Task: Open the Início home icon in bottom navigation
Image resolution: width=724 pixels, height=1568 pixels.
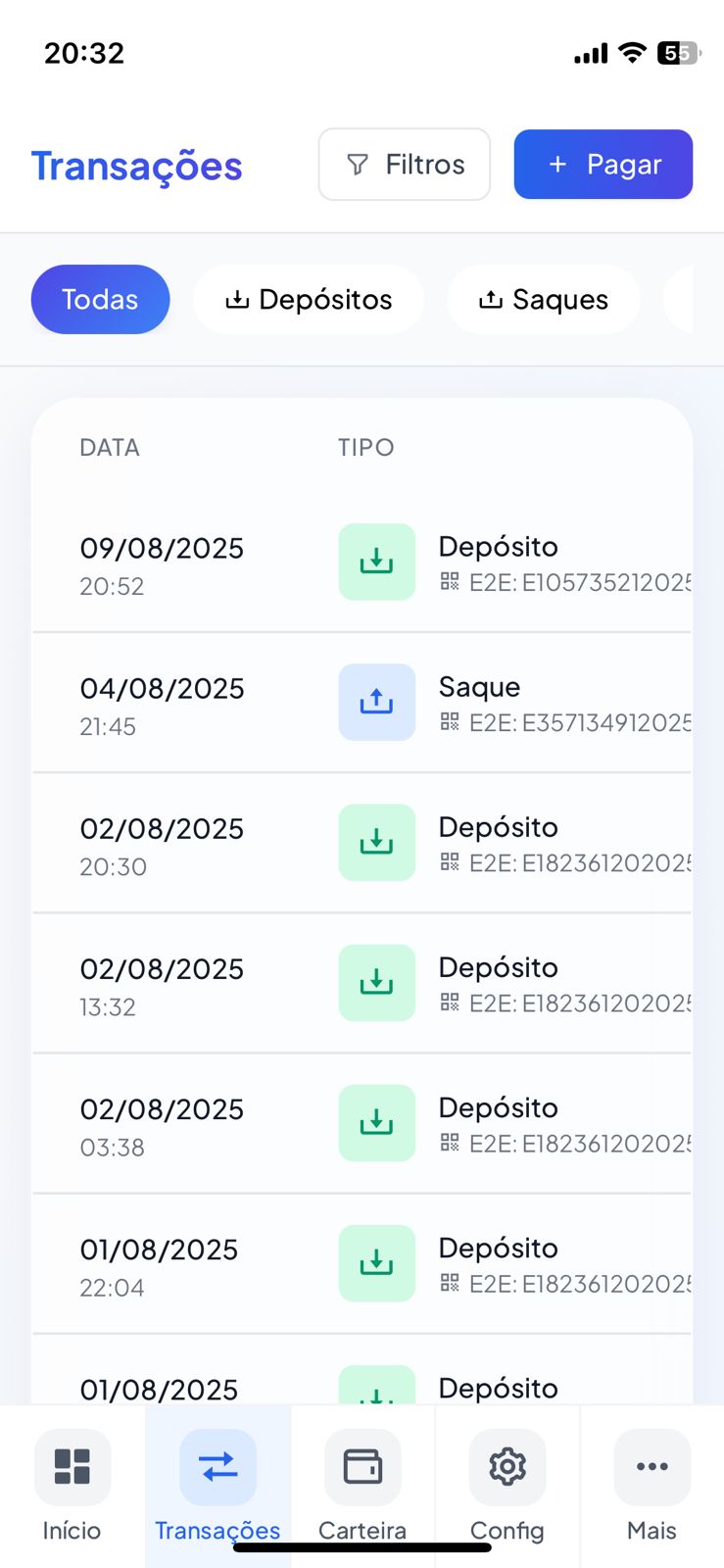Action: [72, 1467]
